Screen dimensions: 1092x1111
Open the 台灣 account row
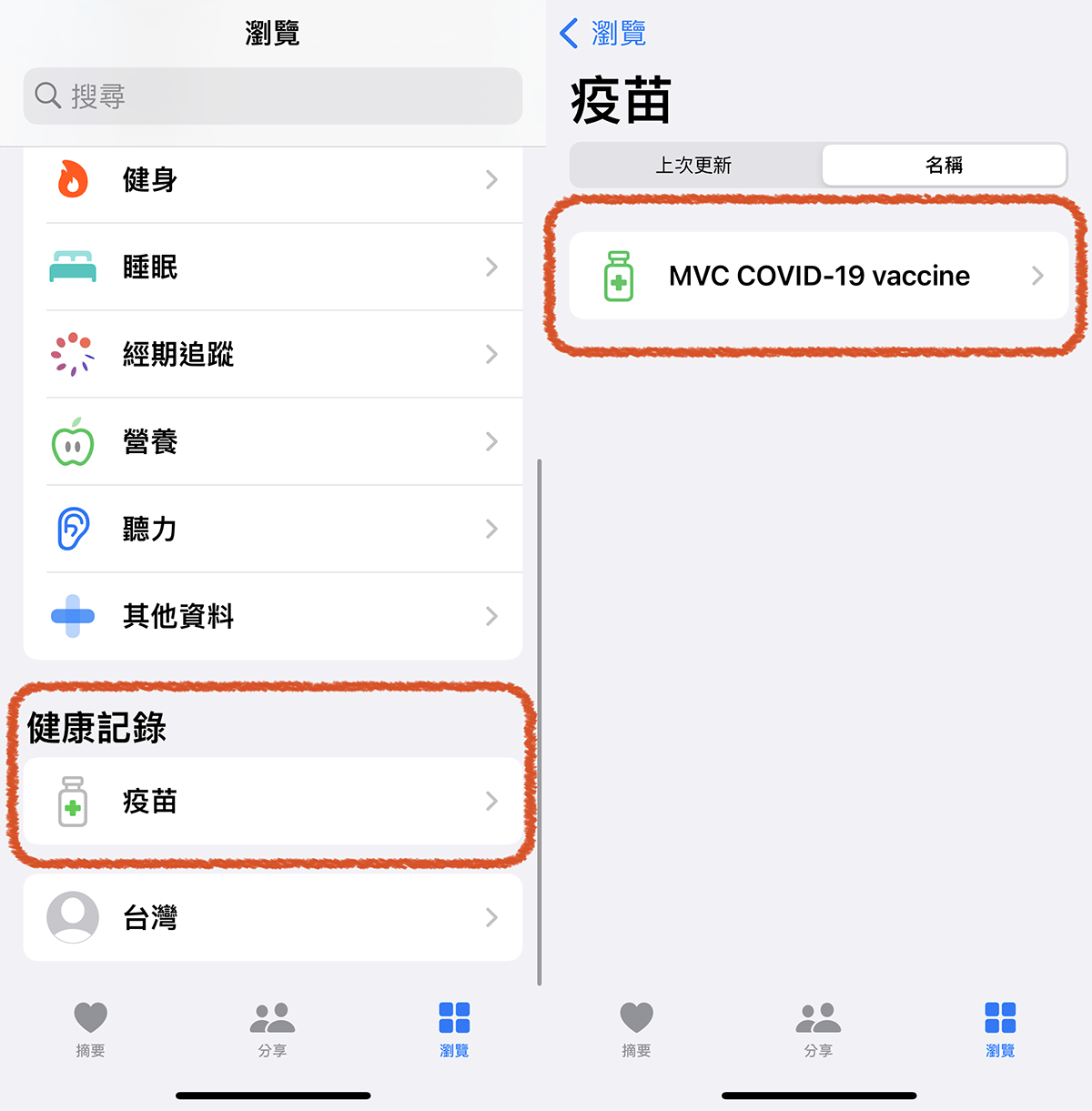click(x=273, y=917)
